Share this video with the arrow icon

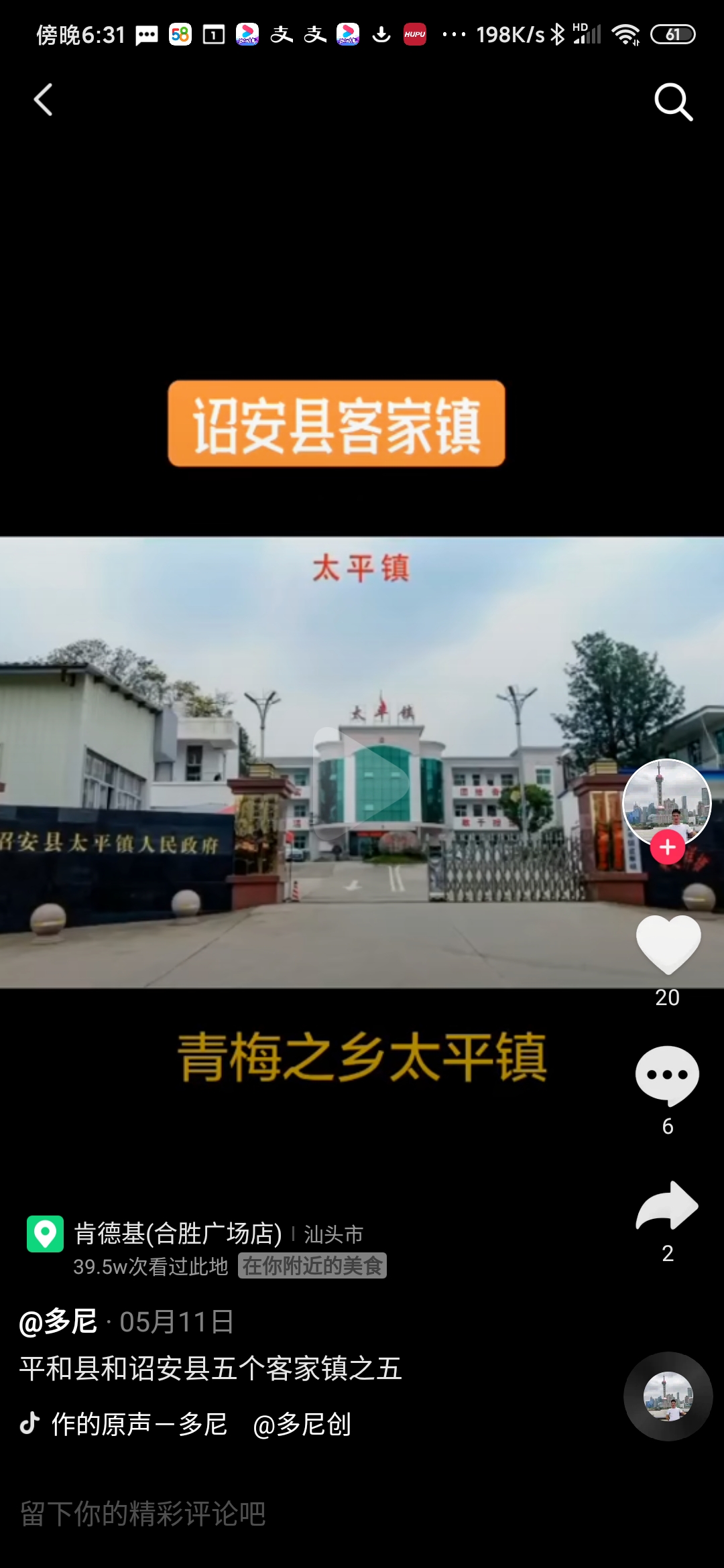[x=667, y=1206]
